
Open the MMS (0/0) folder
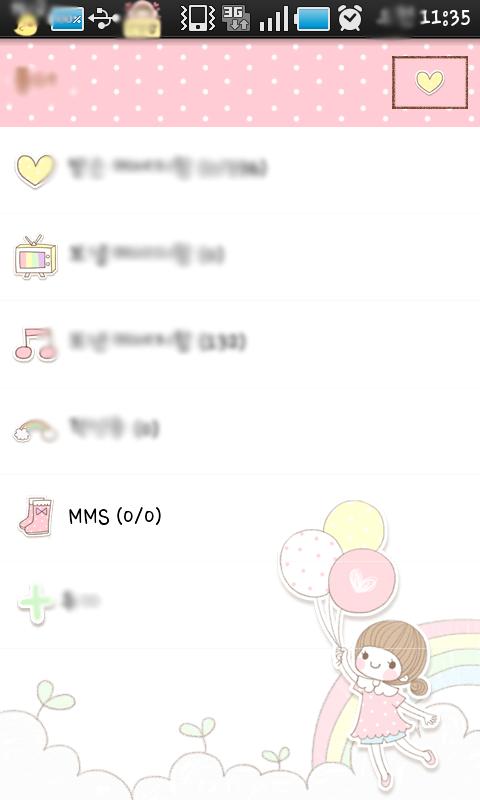click(x=240, y=517)
